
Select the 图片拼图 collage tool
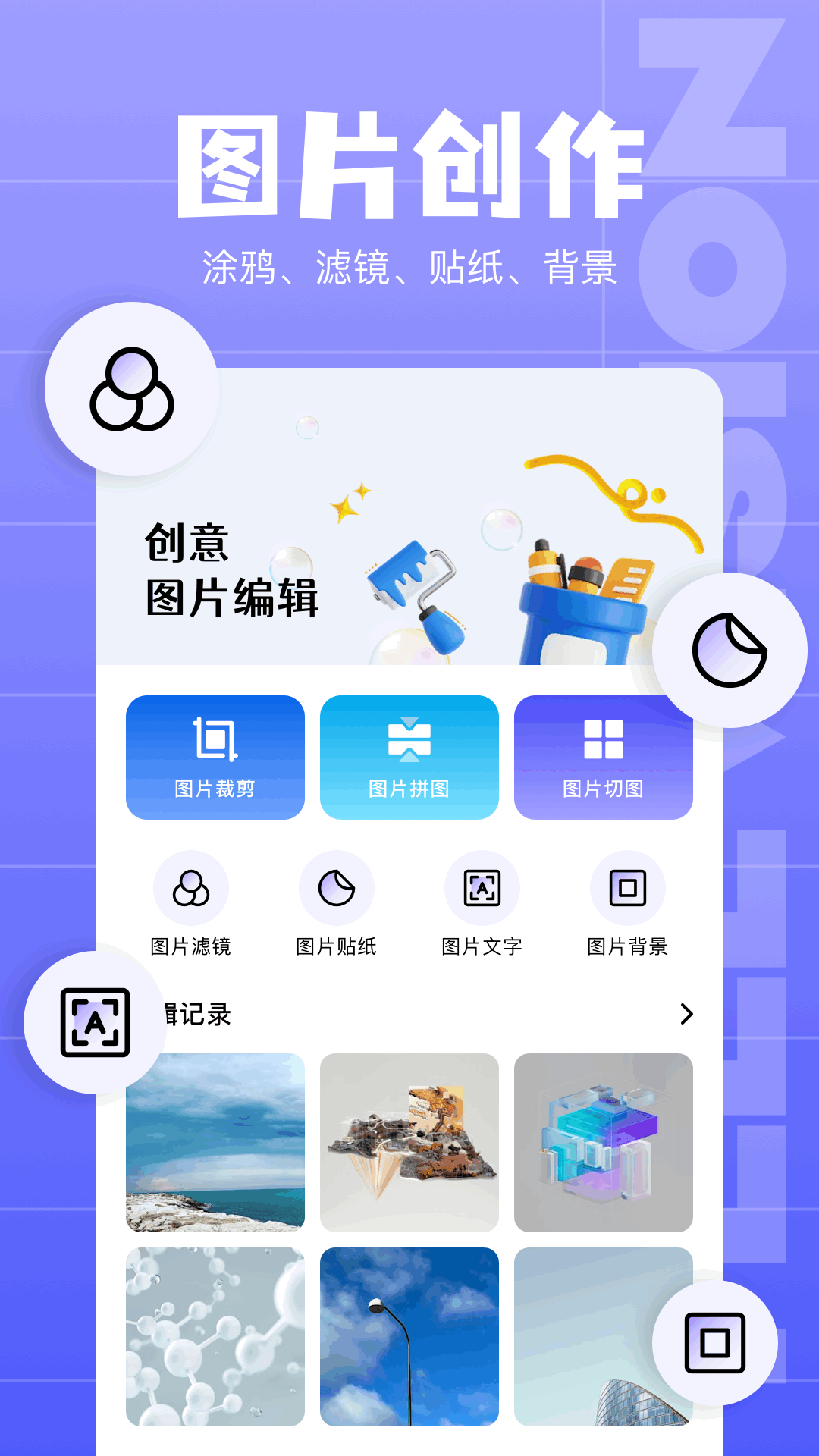409,757
